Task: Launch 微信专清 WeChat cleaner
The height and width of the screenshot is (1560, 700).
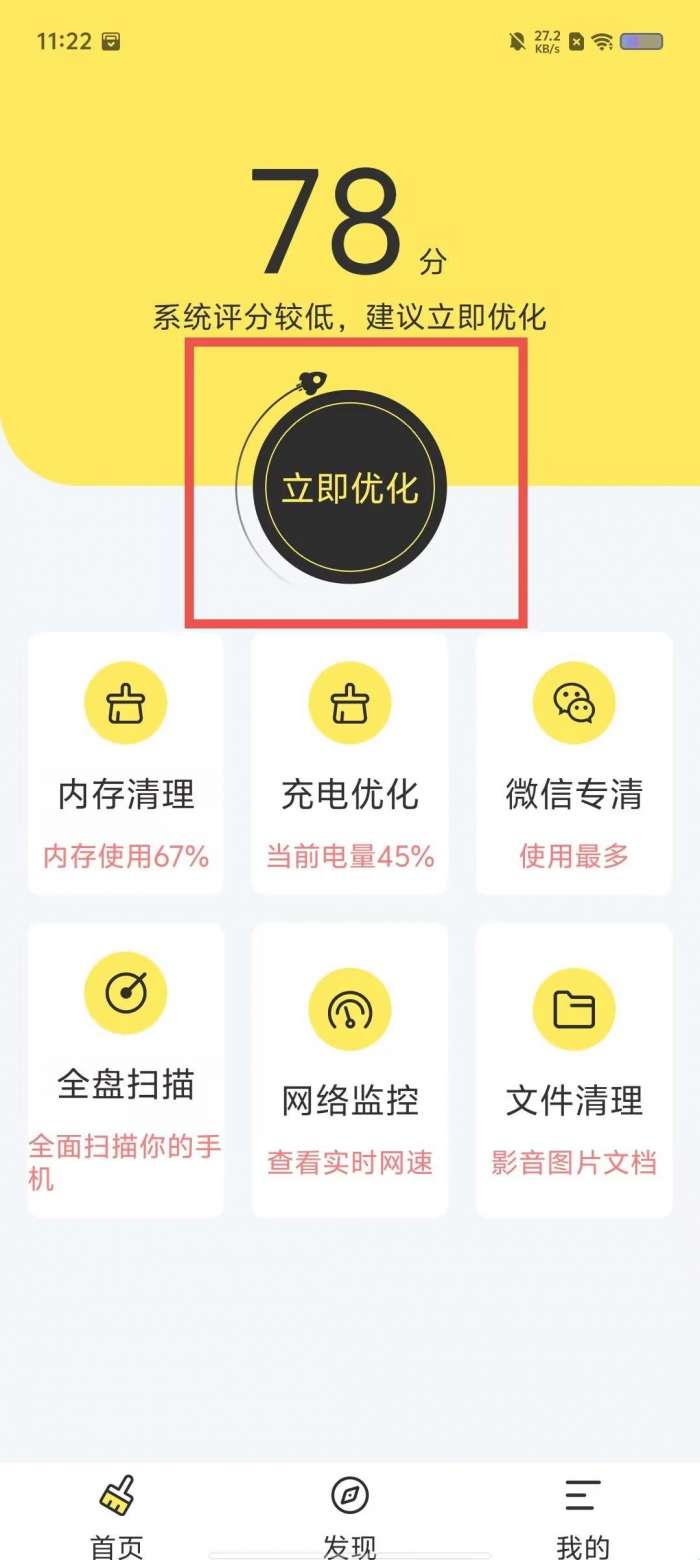Action: [573, 763]
